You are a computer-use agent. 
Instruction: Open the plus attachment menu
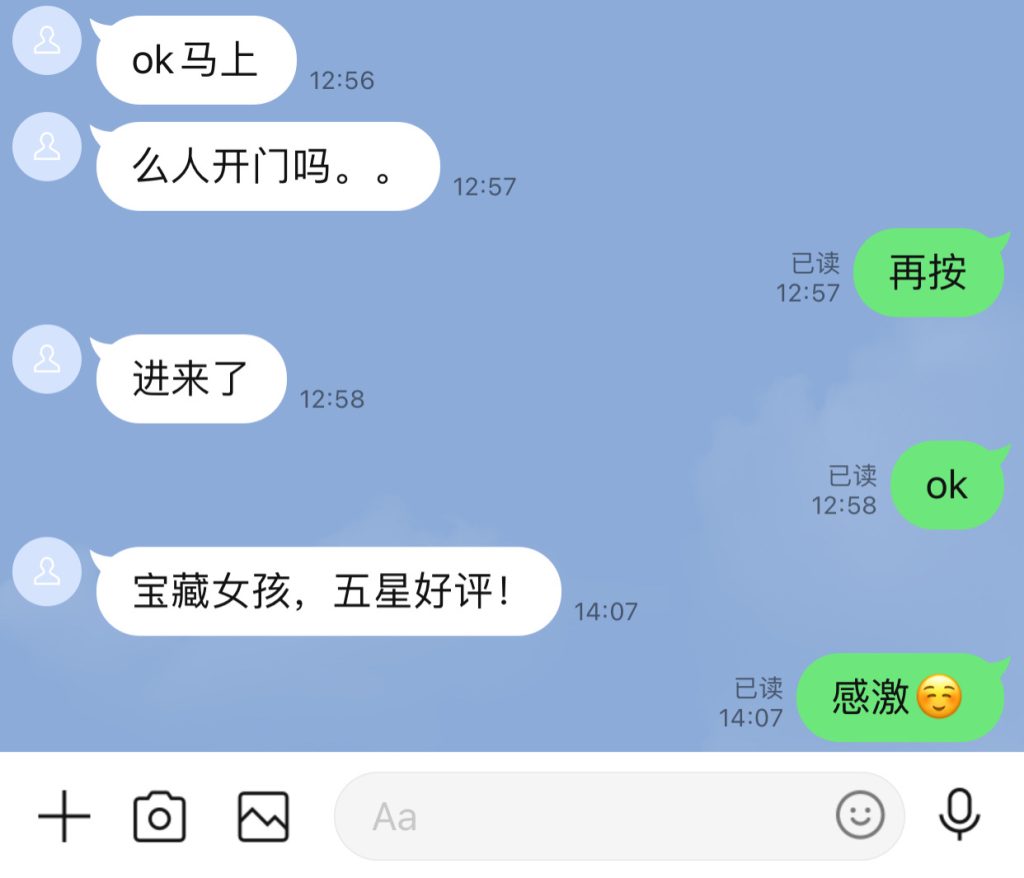coord(64,817)
